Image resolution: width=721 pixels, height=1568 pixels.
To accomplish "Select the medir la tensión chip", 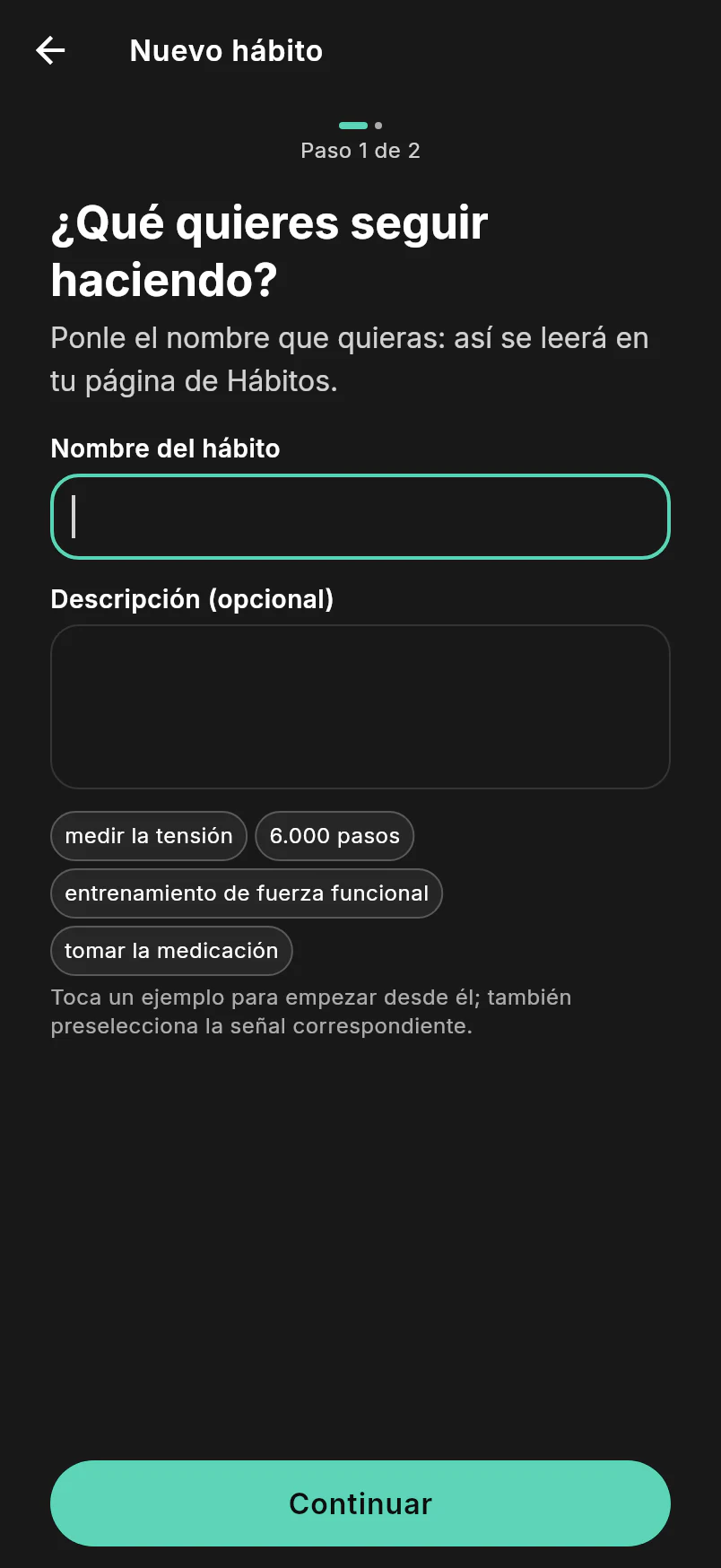I will pyautogui.click(x=149, y=836).
